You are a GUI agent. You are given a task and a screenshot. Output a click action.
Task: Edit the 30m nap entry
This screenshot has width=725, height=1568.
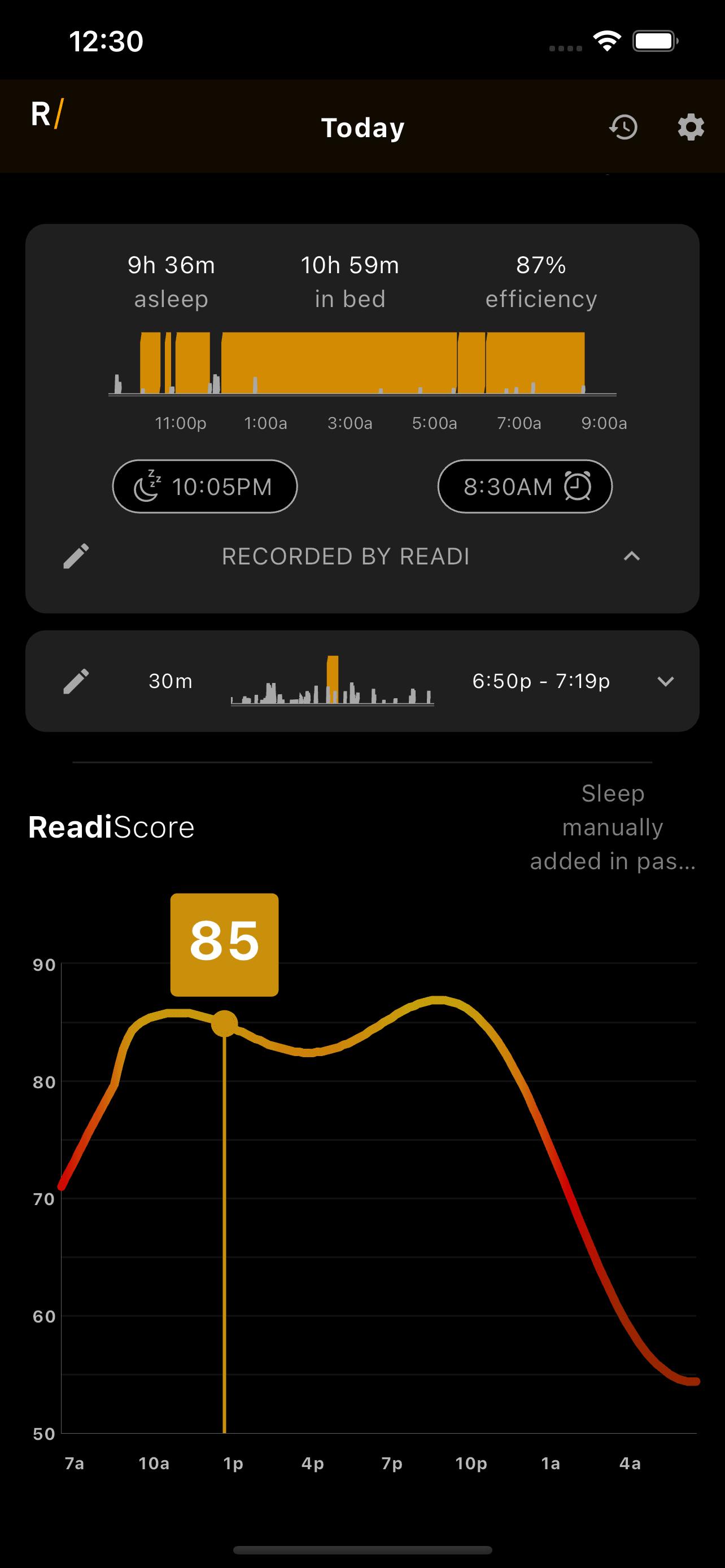point(76,681)
